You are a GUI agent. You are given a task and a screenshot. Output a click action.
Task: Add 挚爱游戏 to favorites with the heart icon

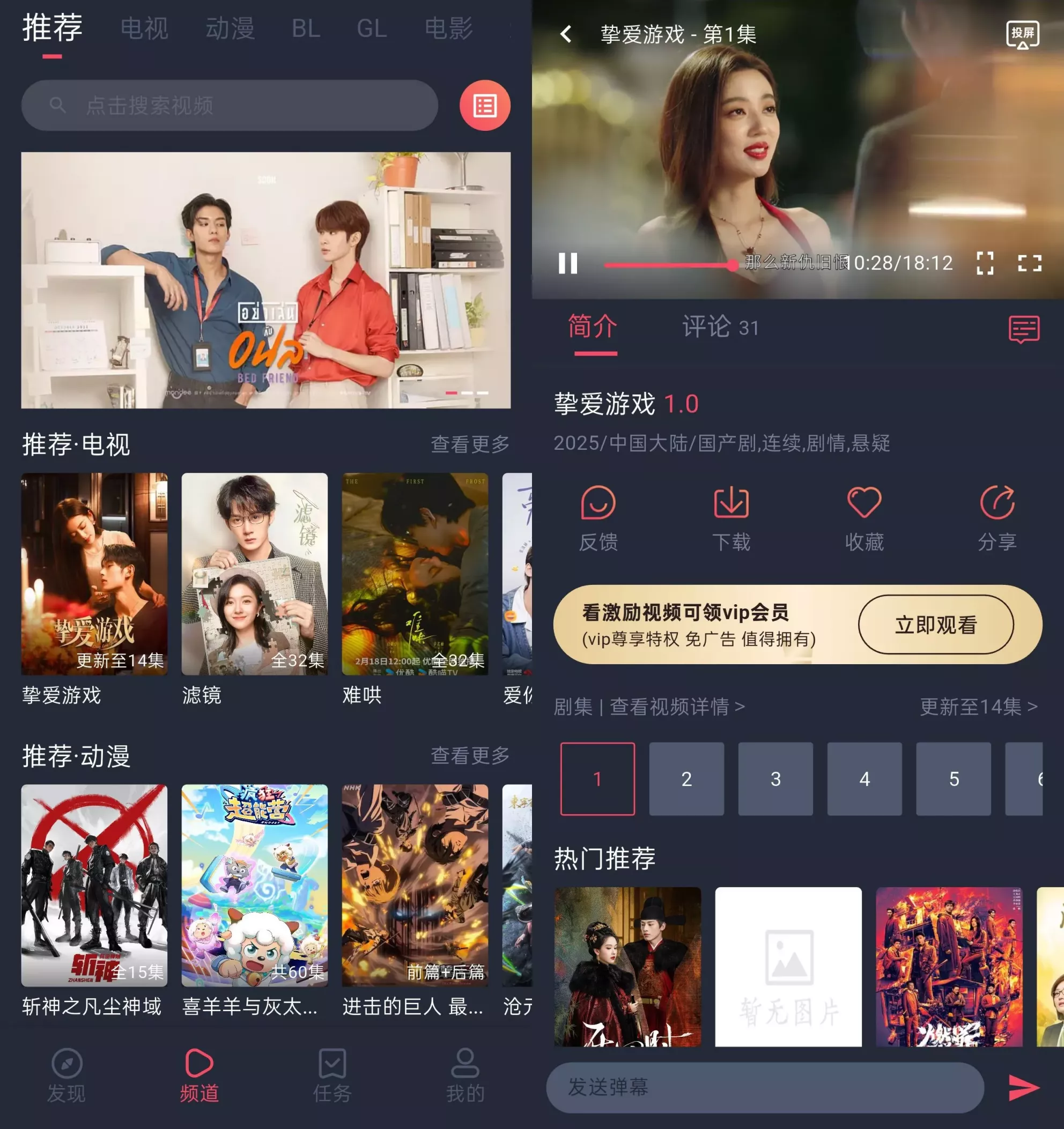[x=864, y=503]
